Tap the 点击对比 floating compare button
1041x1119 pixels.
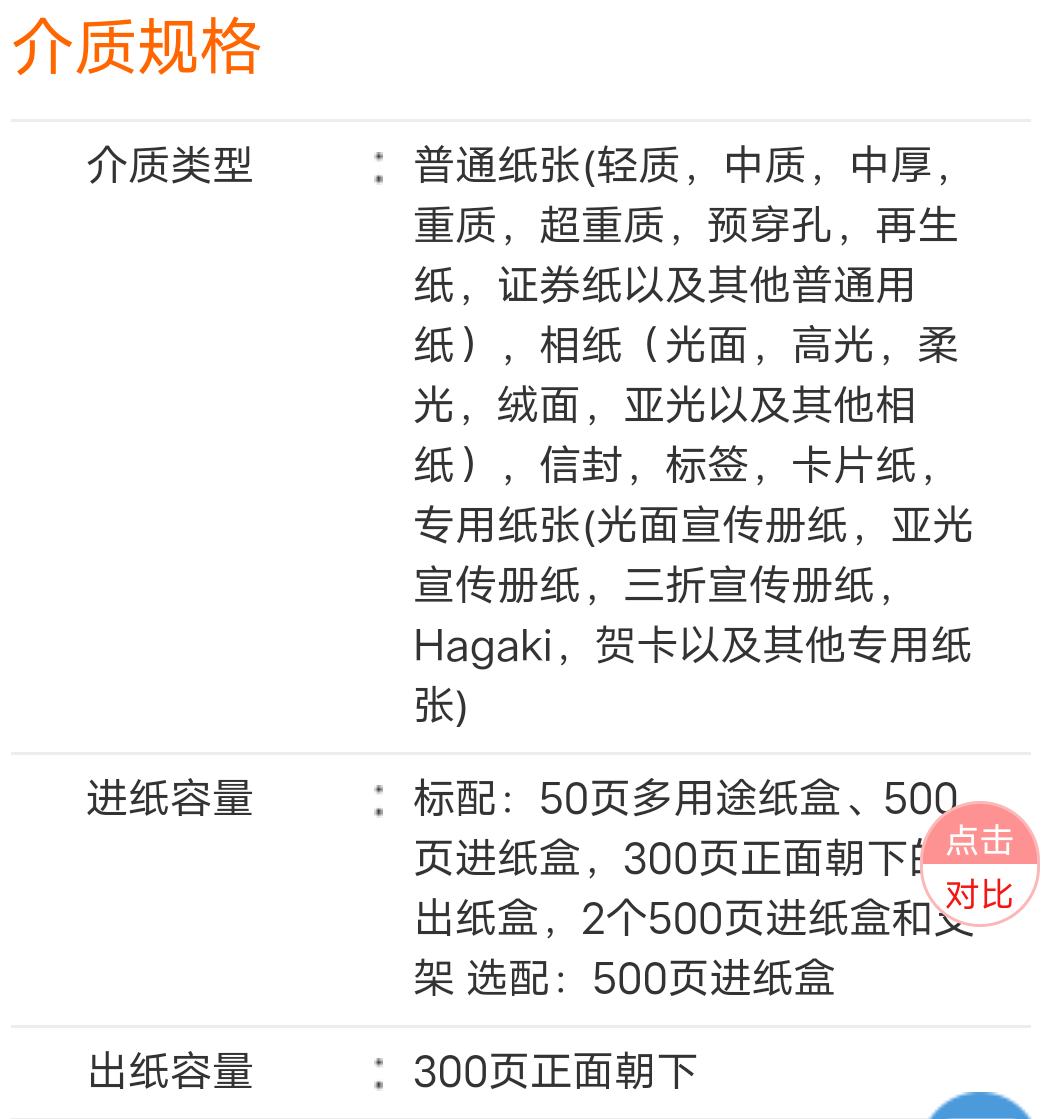click(x=978, y=866)
